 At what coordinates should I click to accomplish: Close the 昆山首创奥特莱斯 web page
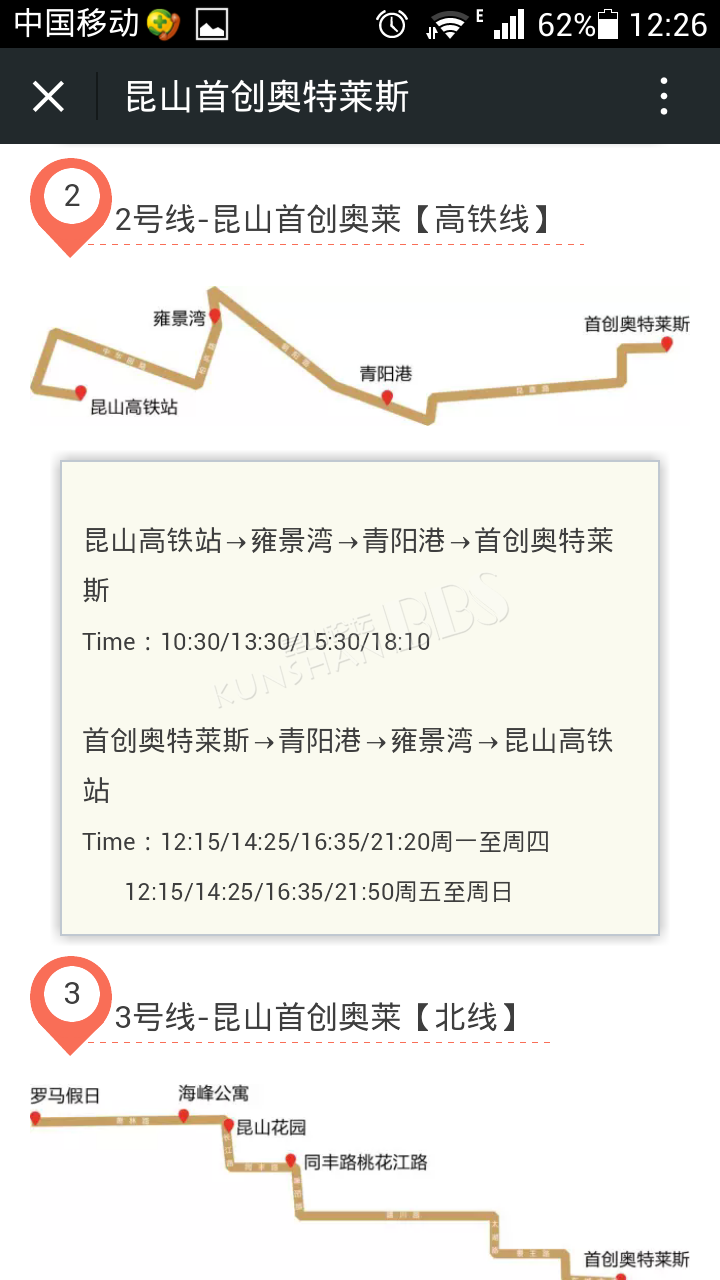[48, 97]
